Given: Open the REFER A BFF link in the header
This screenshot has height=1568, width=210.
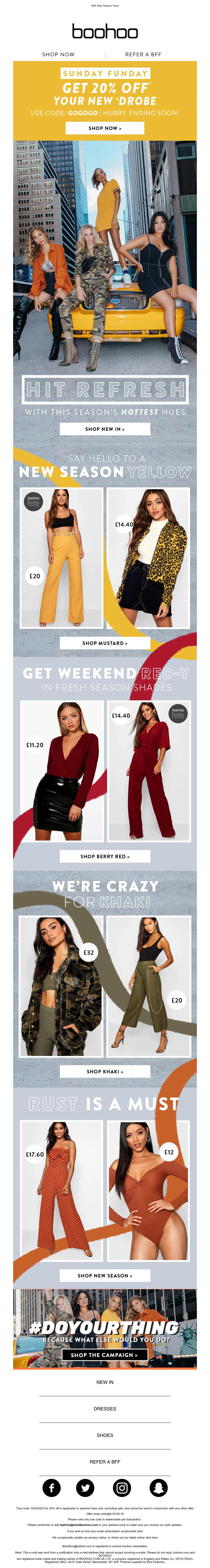Looking at the screenshot, I should (x=143, y=54).
